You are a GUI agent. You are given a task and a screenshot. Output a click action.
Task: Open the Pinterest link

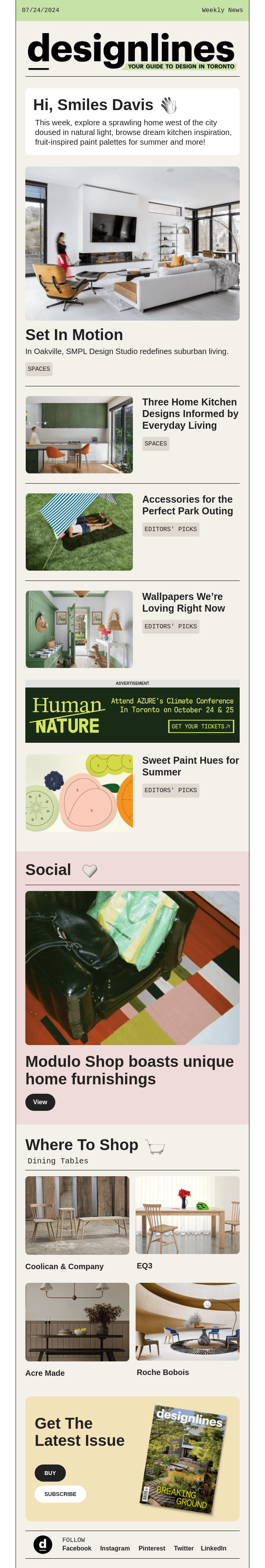coord(152,1548)
